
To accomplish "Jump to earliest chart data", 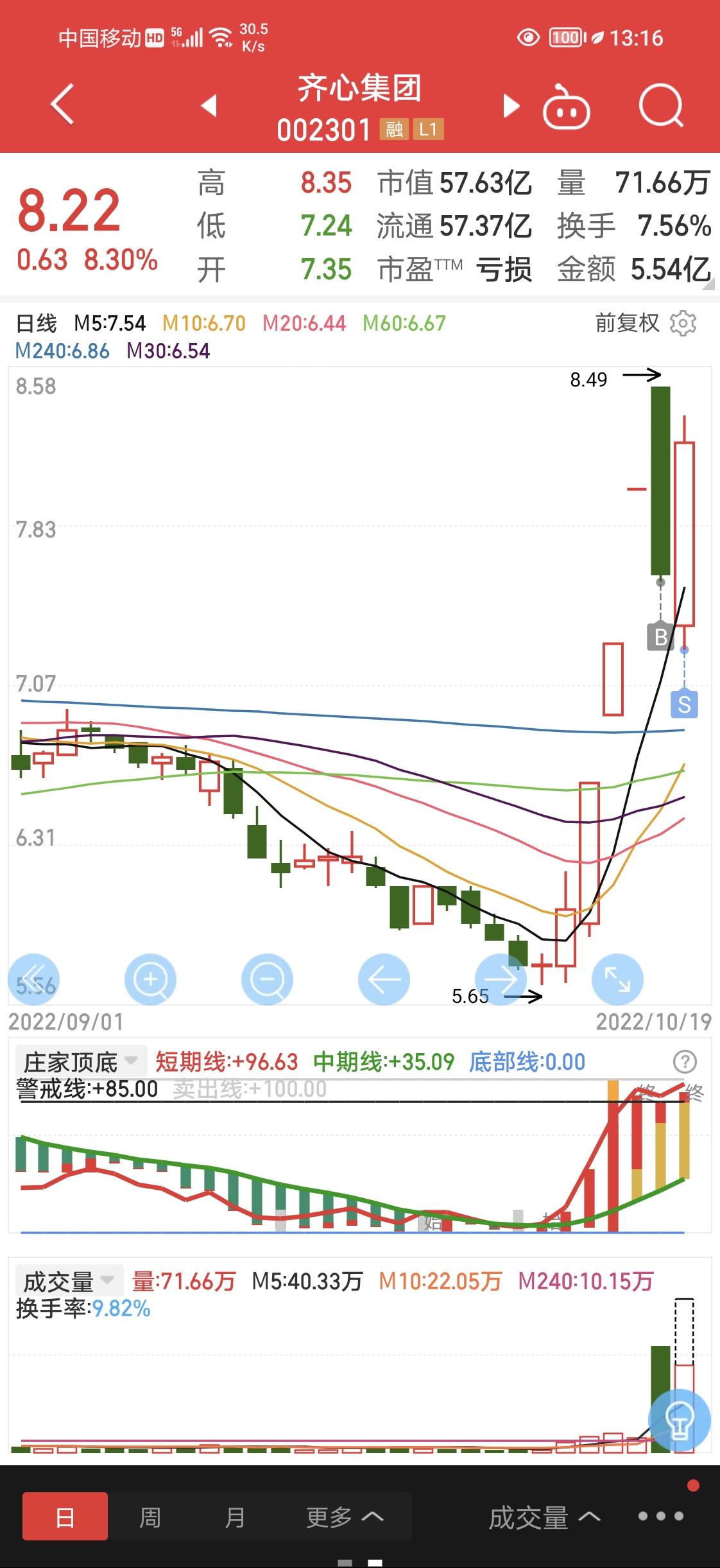I will 34,980.
